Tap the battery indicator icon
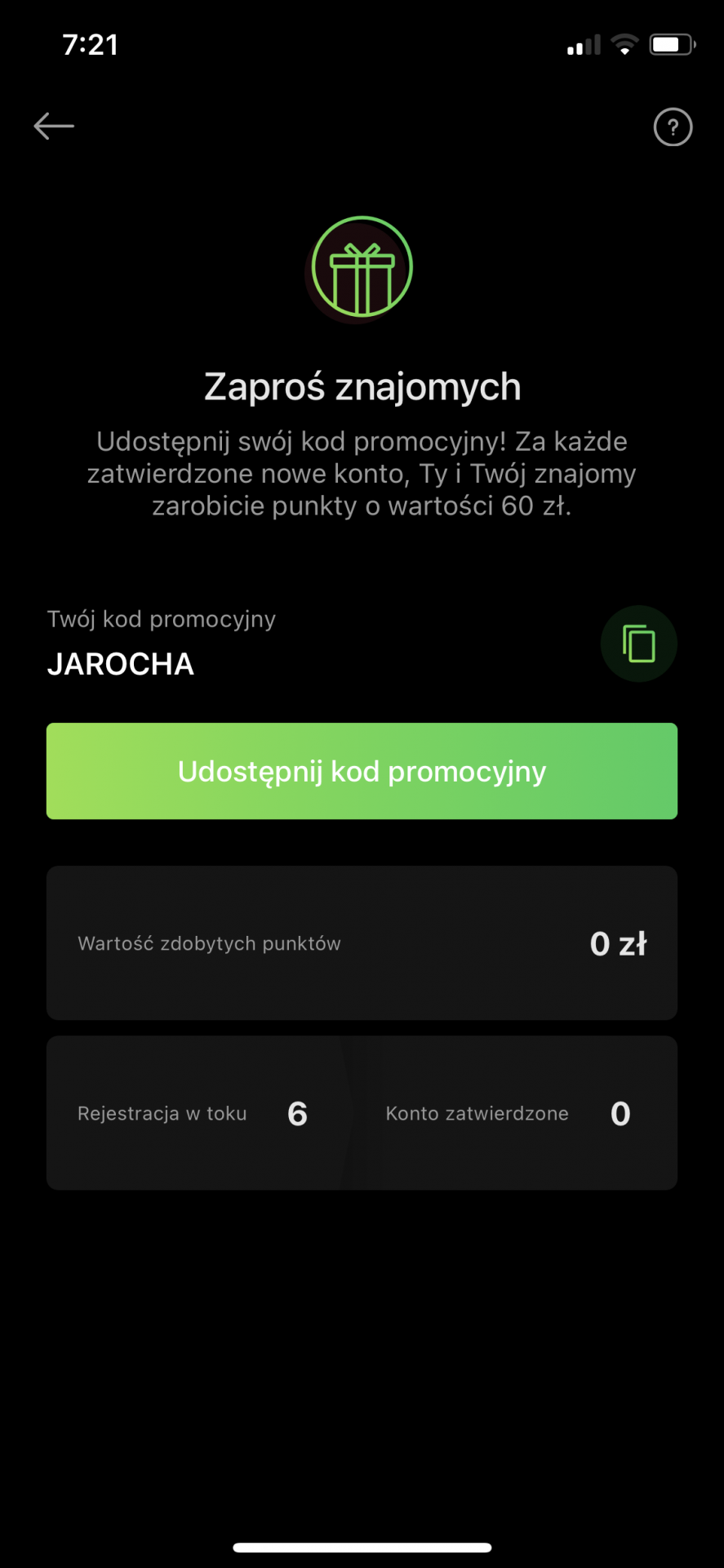 coord(671,45)
